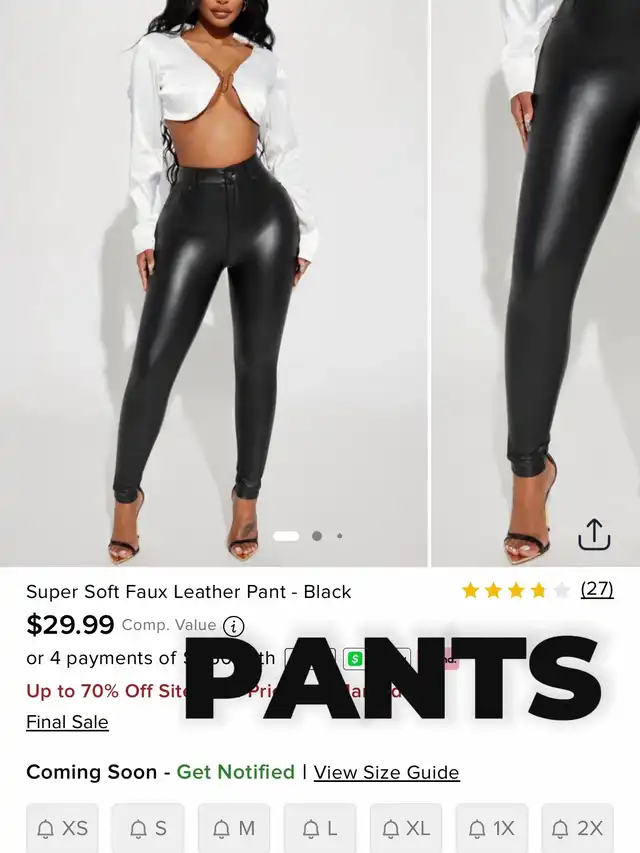Share this faux leather pant
The width and height of the screenshot is (640, 853).
(x=594, y=534)
